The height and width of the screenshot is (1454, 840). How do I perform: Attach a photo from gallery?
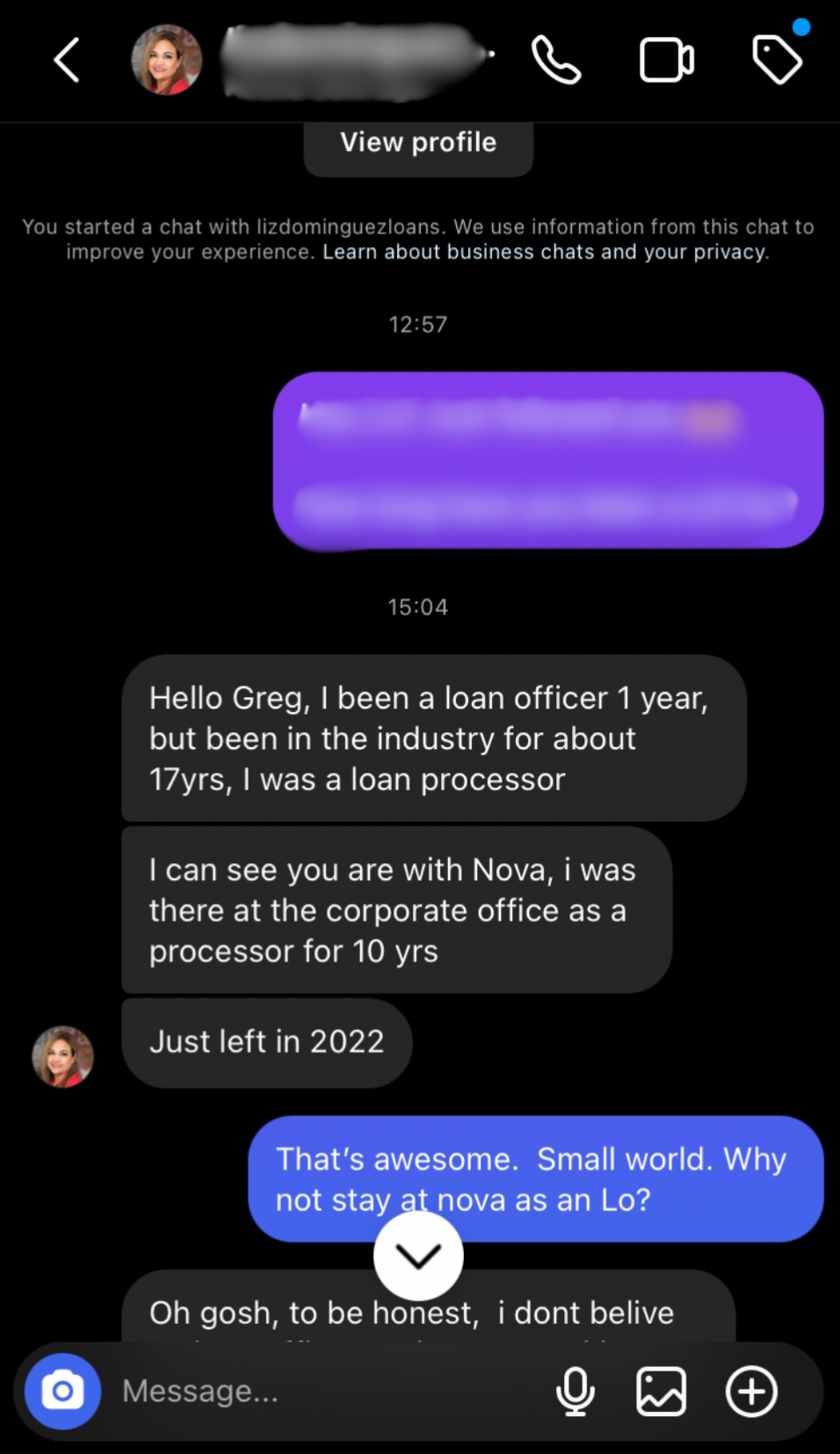click(661, 1391)
